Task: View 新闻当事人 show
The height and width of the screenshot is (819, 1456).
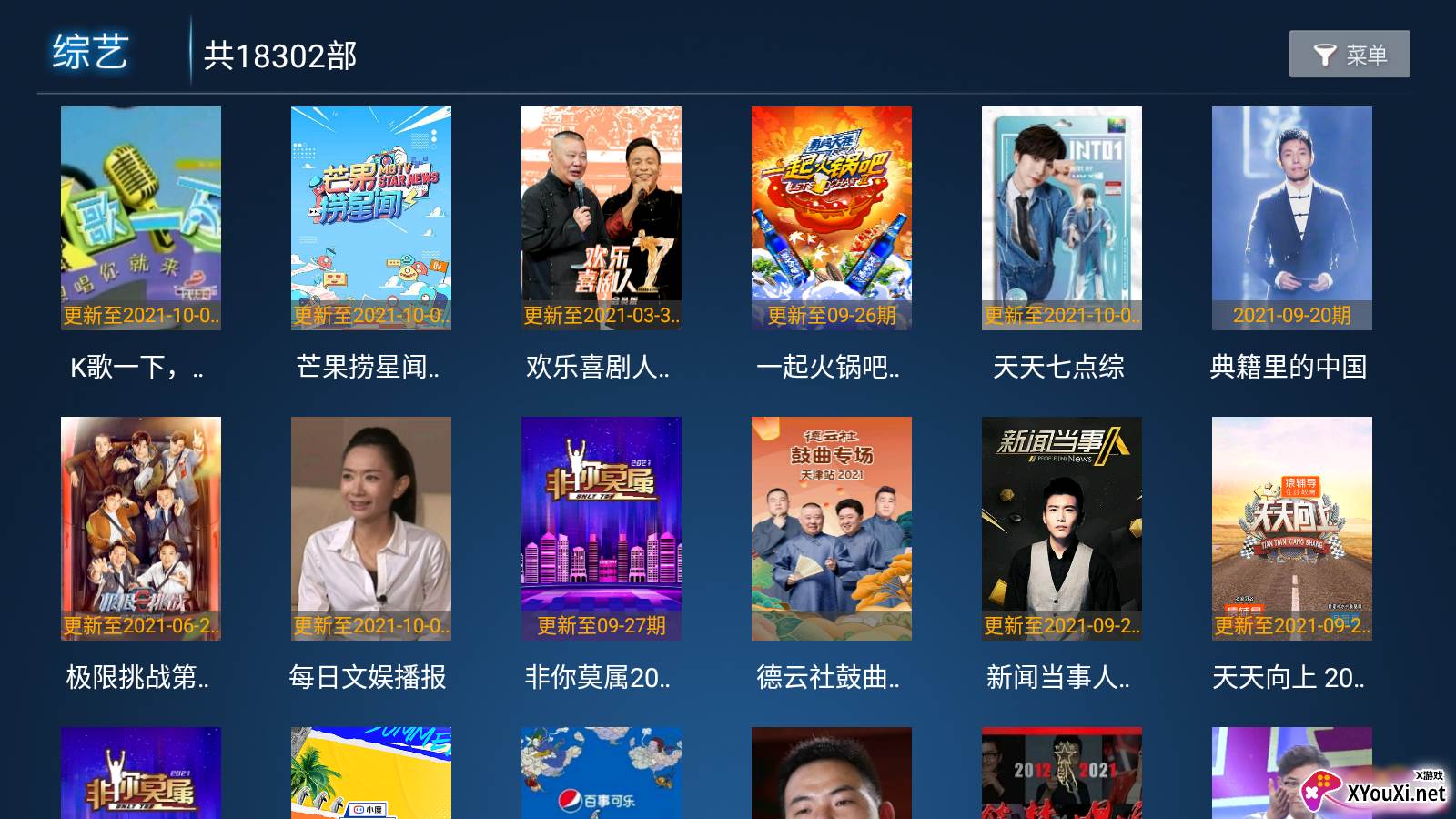Action: coord(1062,529)
